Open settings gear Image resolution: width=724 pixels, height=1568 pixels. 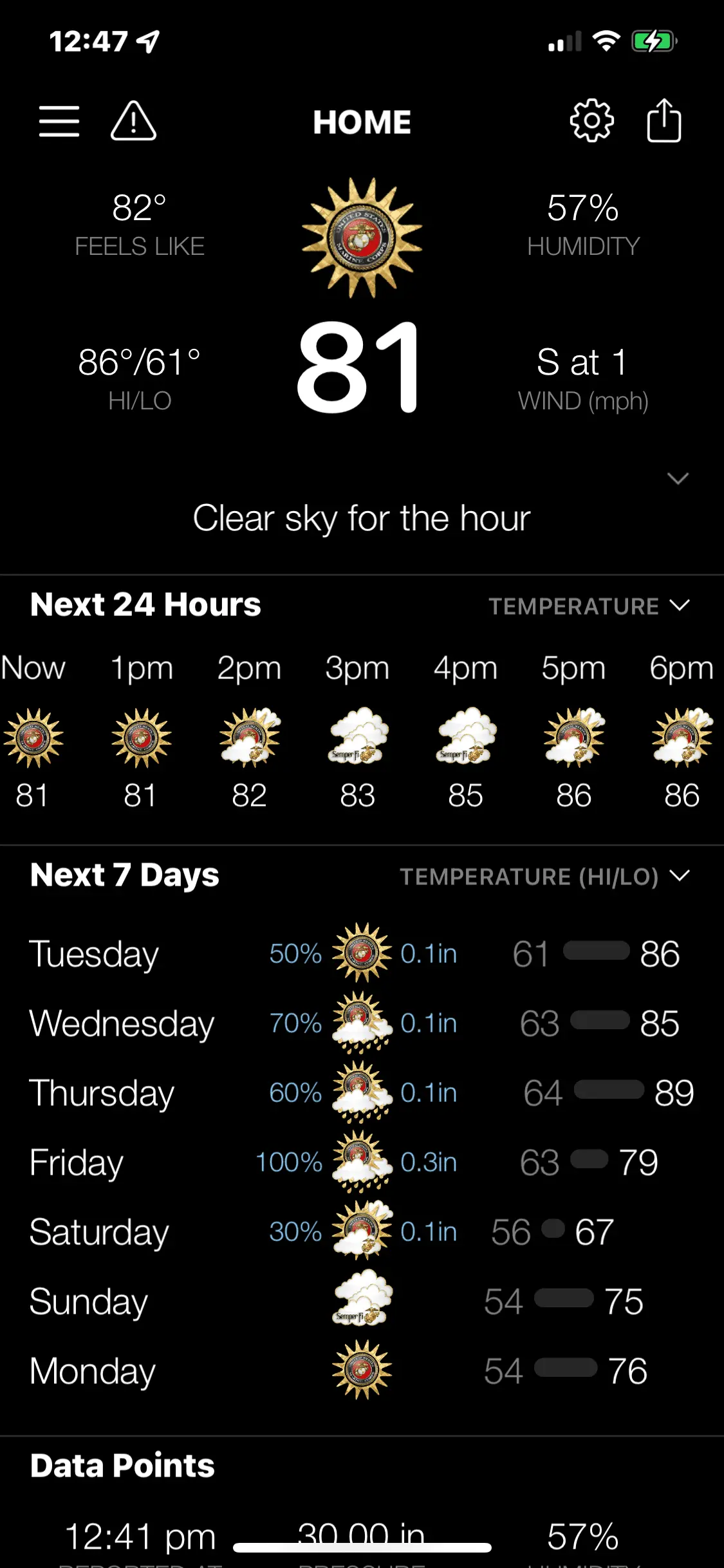coord(591,121)
